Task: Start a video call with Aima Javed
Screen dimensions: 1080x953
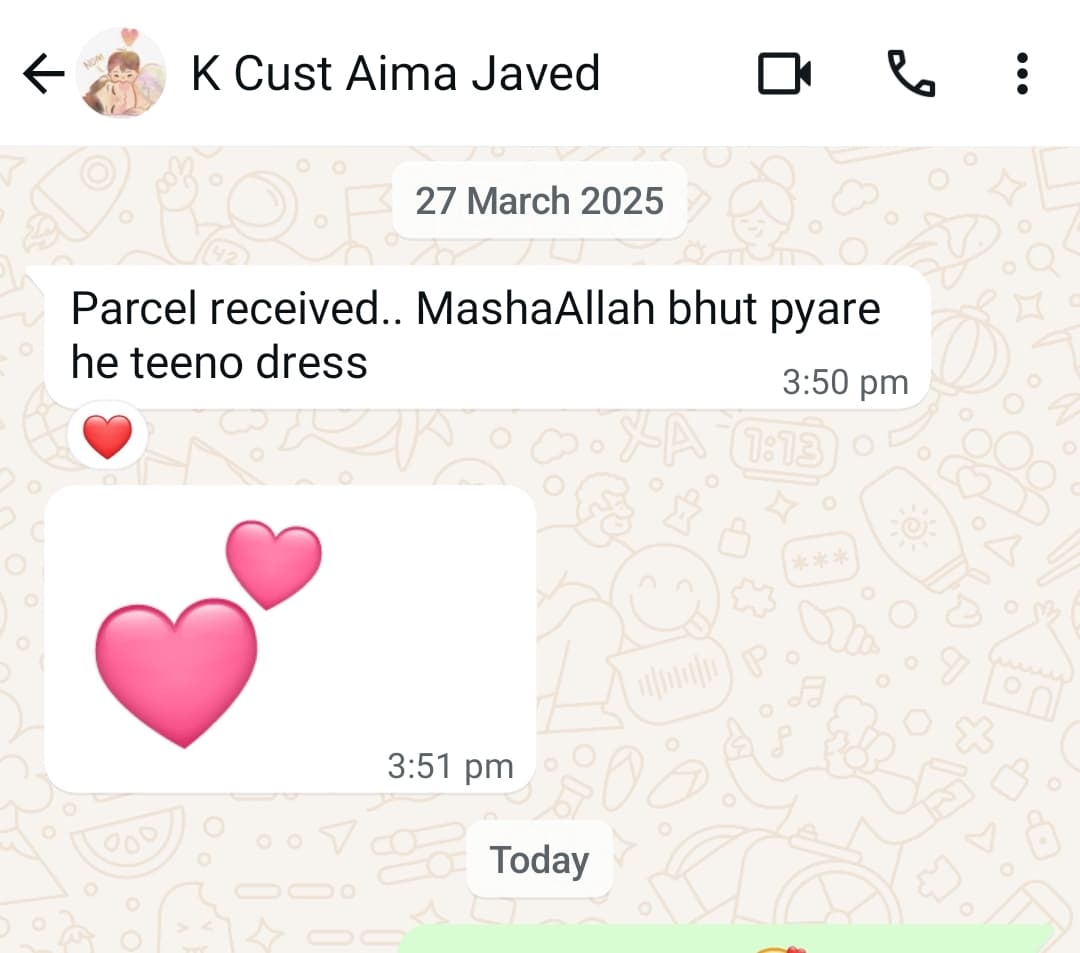Action: (x=784, y=74)
